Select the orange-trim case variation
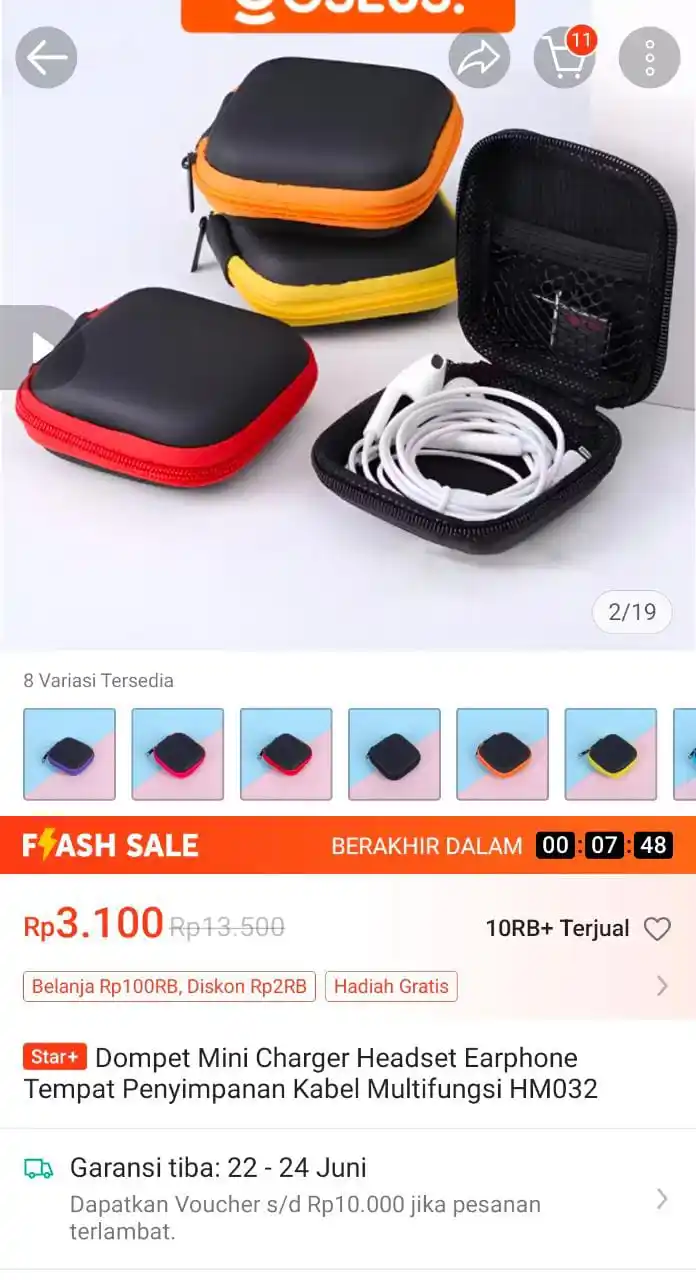The height and width of the screenshot is (1280, 696). pos(502,754)
